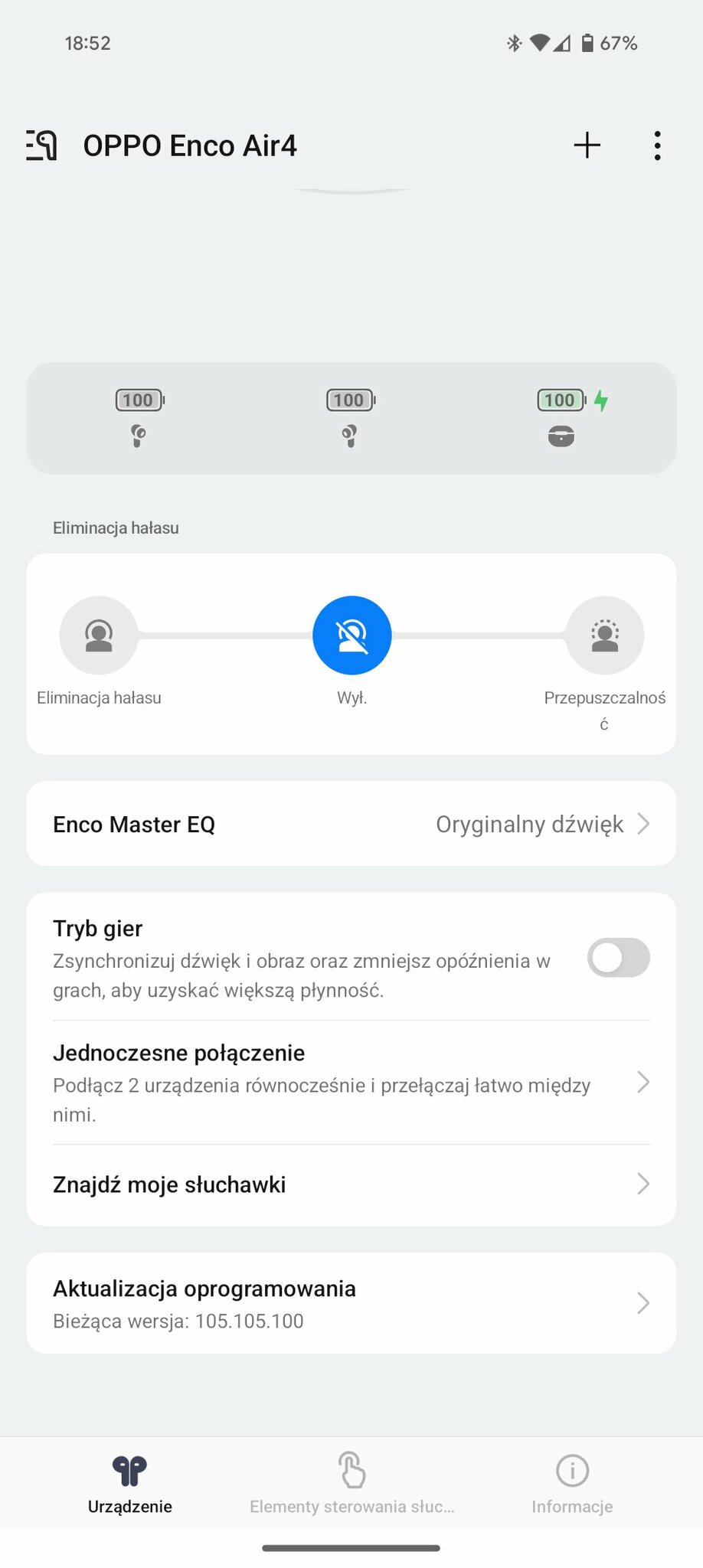Open the three-dot overflow menu
This screenshot has height=1568, width=703.
coord(657,145)
